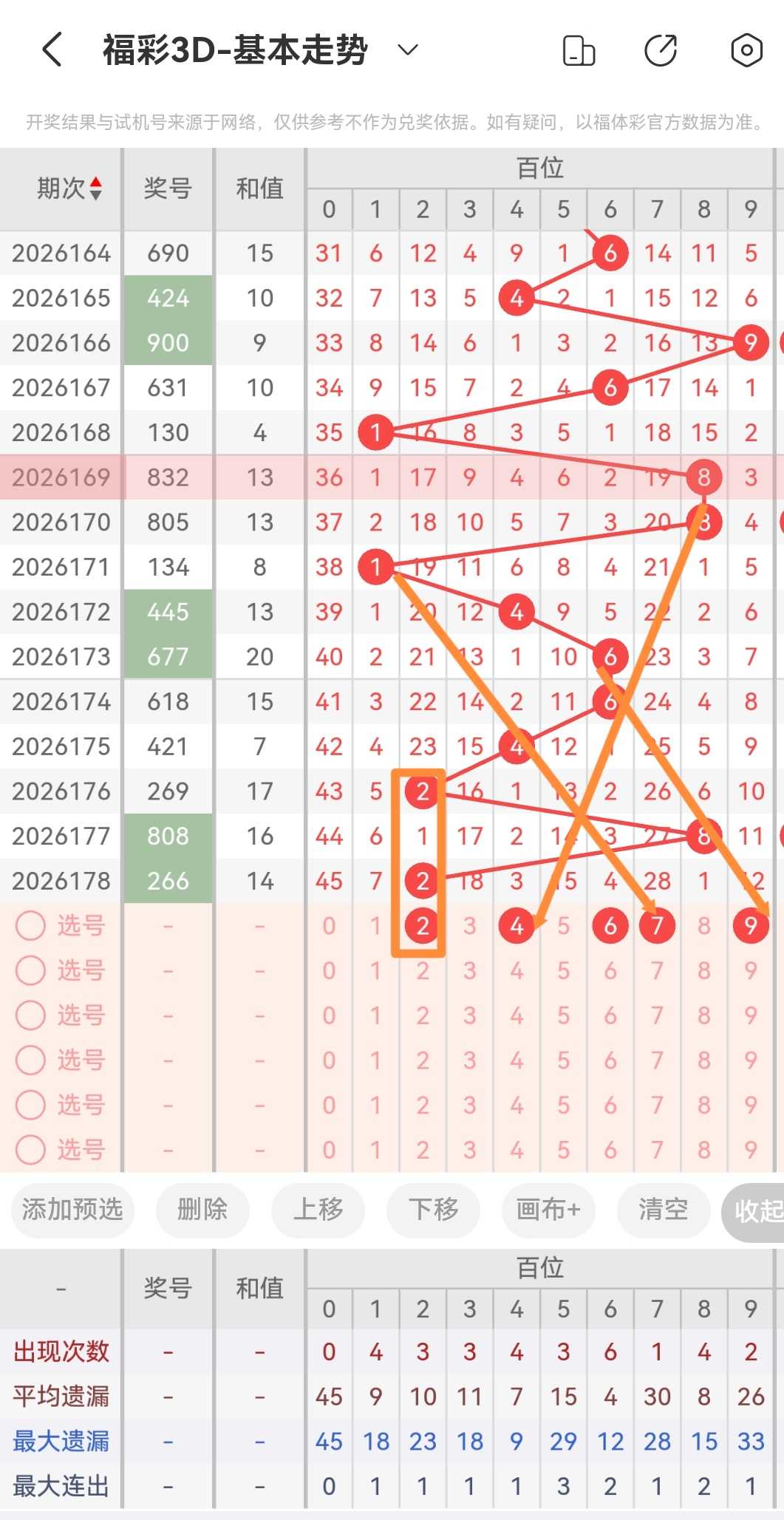
Task: Select the first 选号 radio circle
Action: (31, 925)
